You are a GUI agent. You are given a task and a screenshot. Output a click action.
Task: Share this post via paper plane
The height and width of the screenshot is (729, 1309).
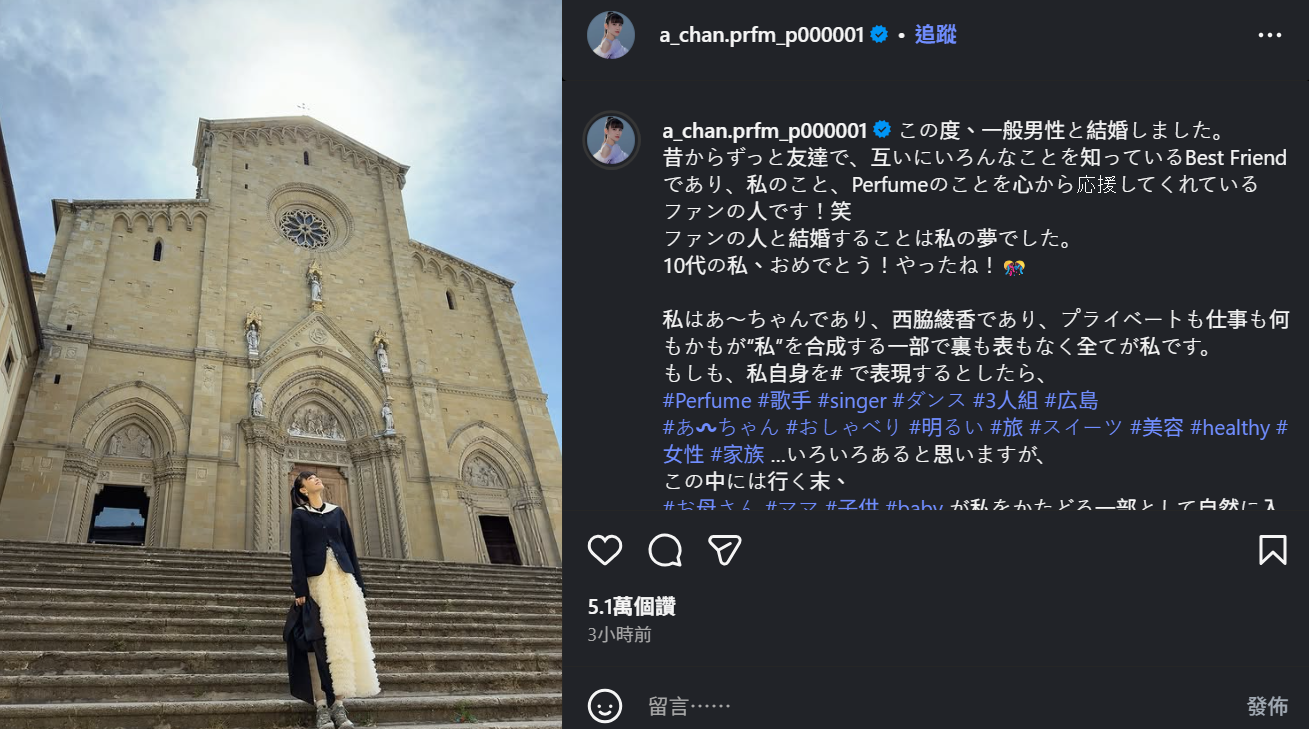(724, 550)
